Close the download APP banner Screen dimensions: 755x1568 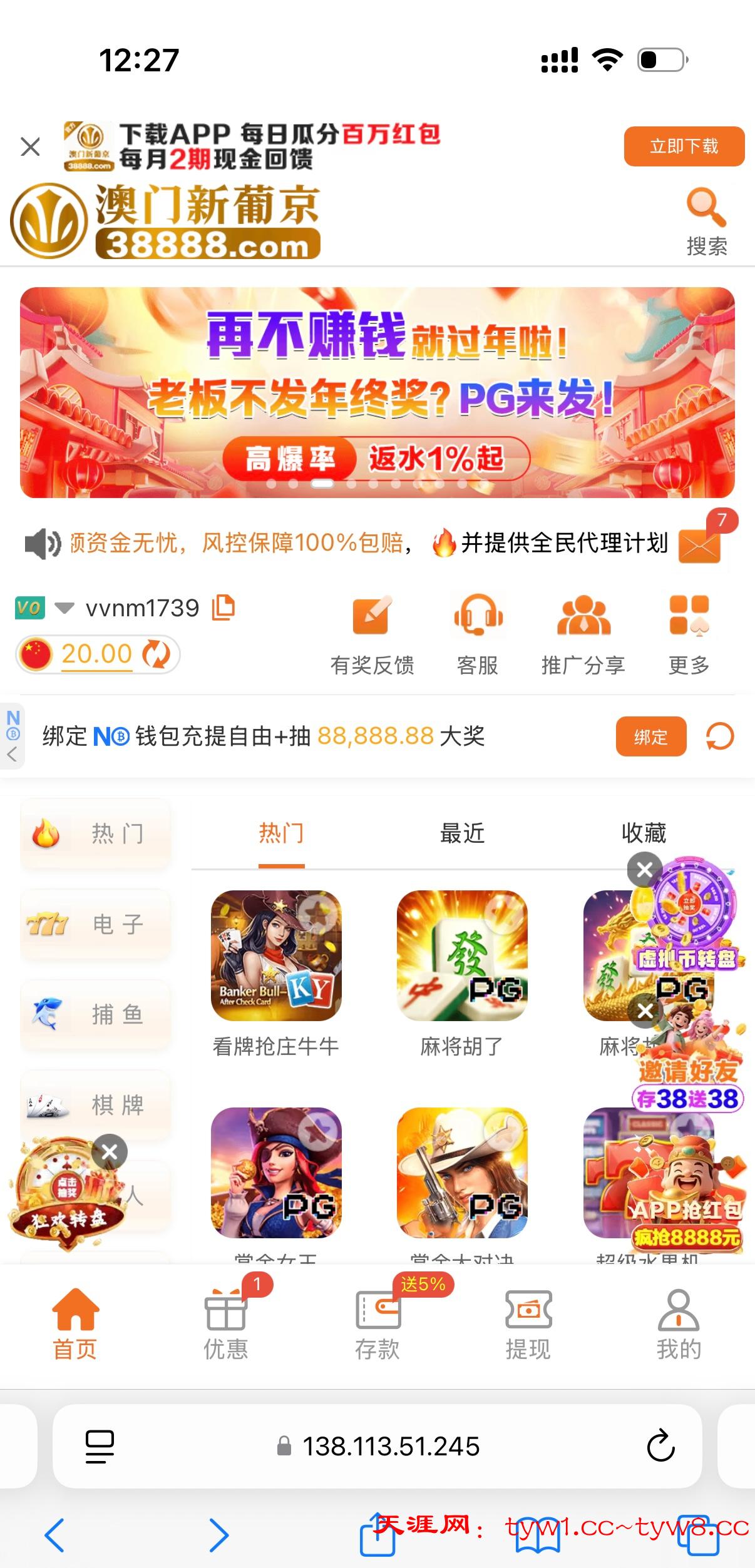coord(30,147)
